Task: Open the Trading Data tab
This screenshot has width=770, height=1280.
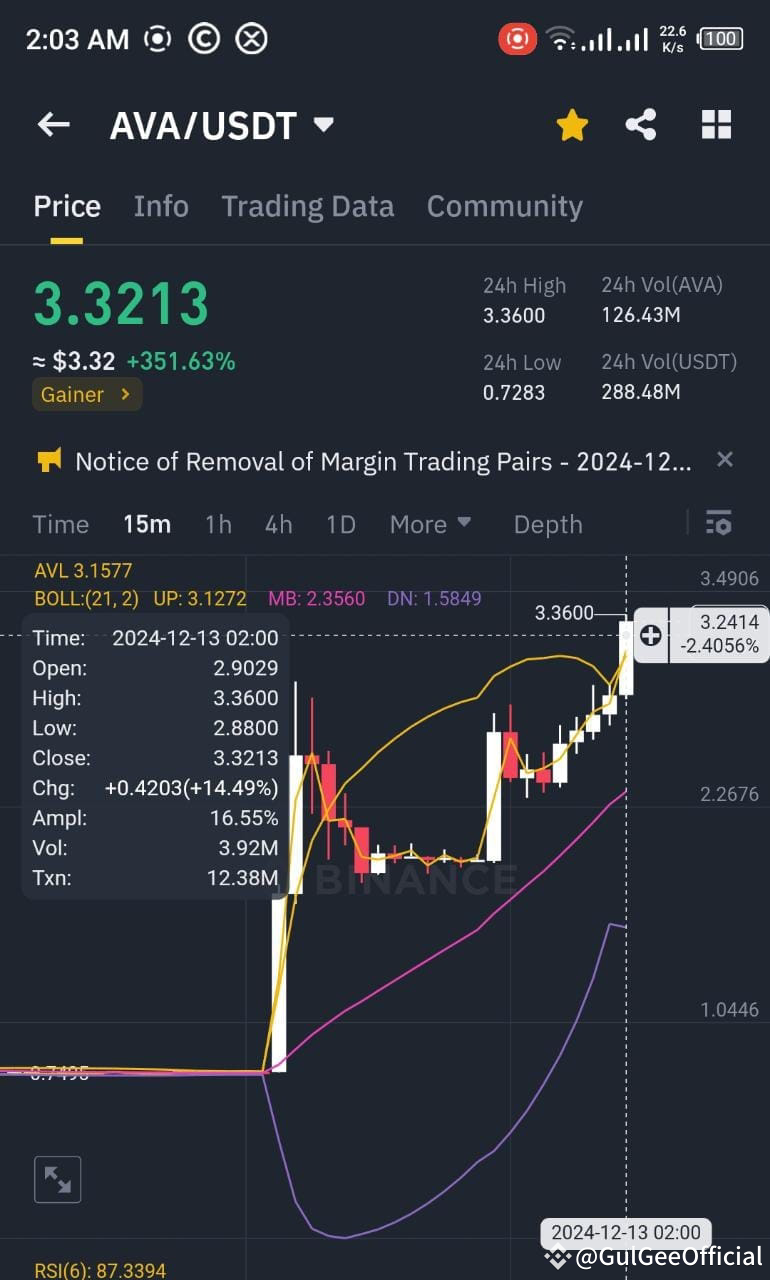Action: click(x=307, y=206)
